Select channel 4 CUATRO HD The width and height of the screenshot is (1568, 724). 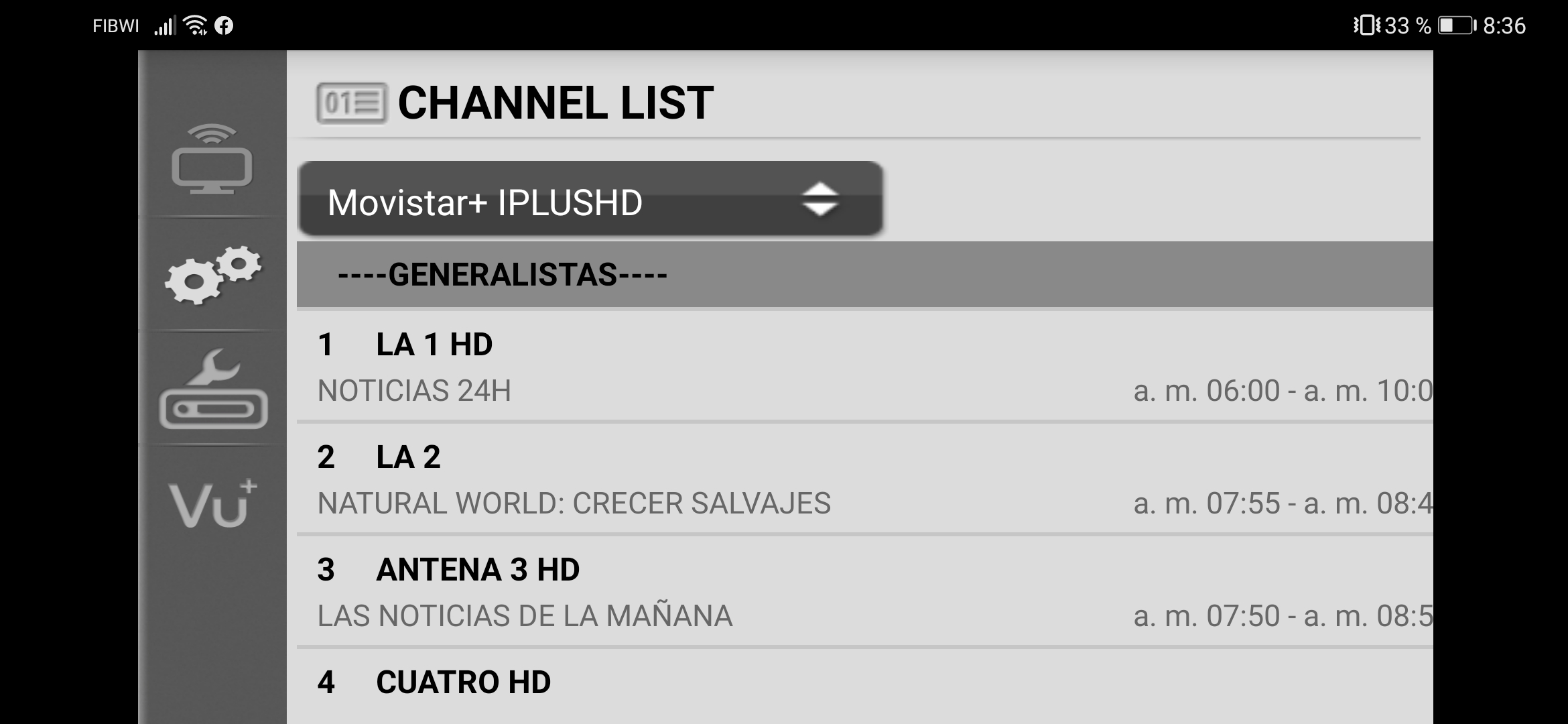coord(864,684)
